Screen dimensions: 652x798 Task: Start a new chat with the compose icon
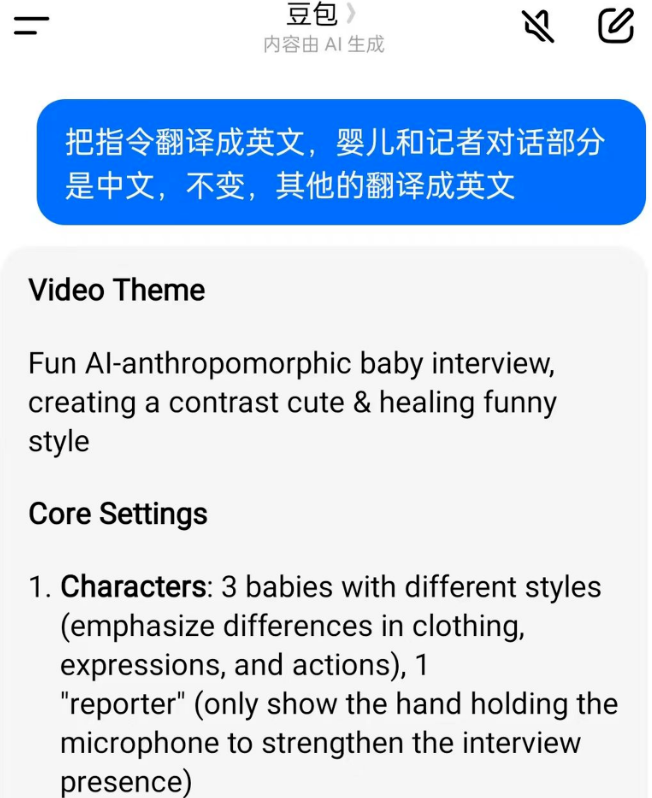coord(616,25)
